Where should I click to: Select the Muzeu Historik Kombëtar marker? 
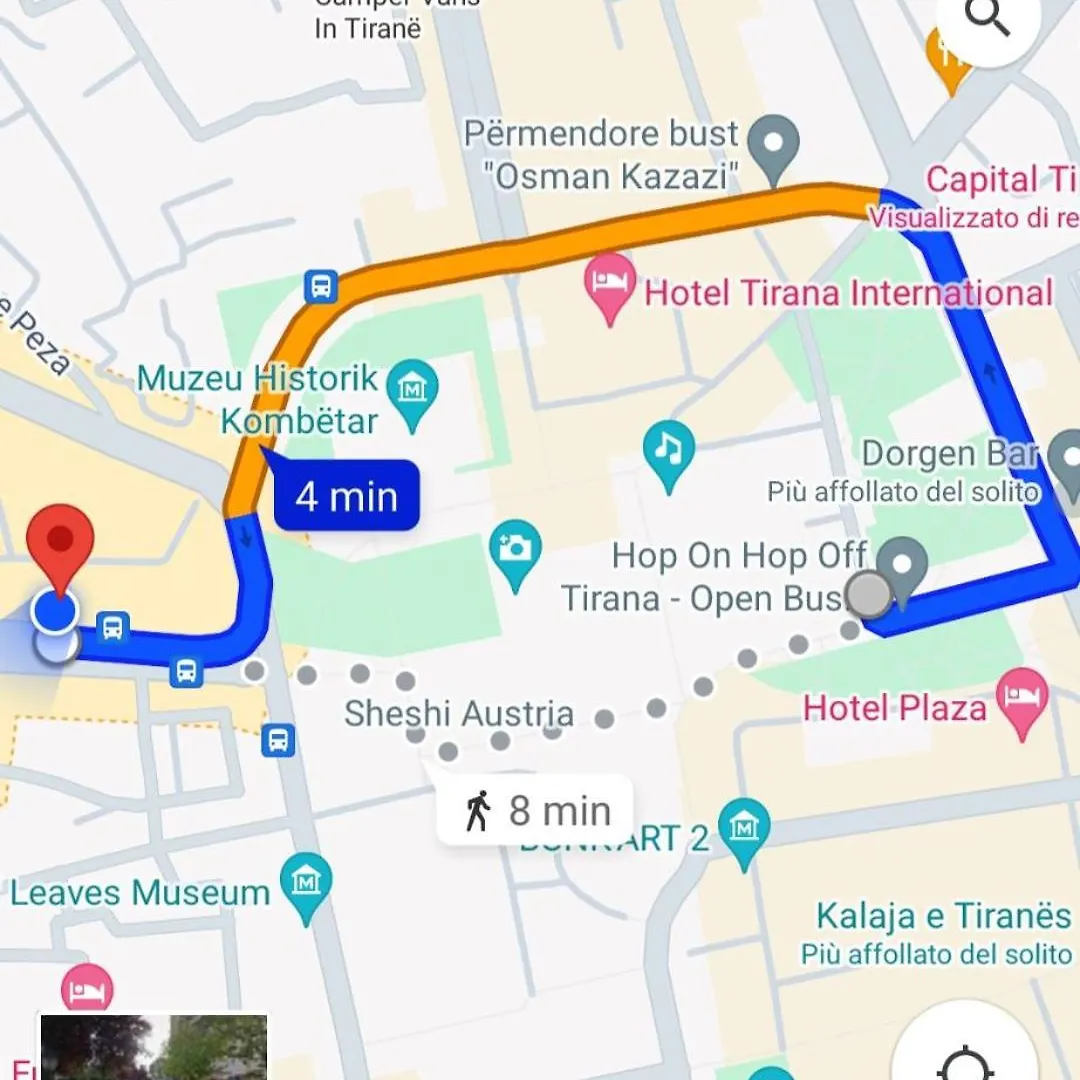point(412,390)
